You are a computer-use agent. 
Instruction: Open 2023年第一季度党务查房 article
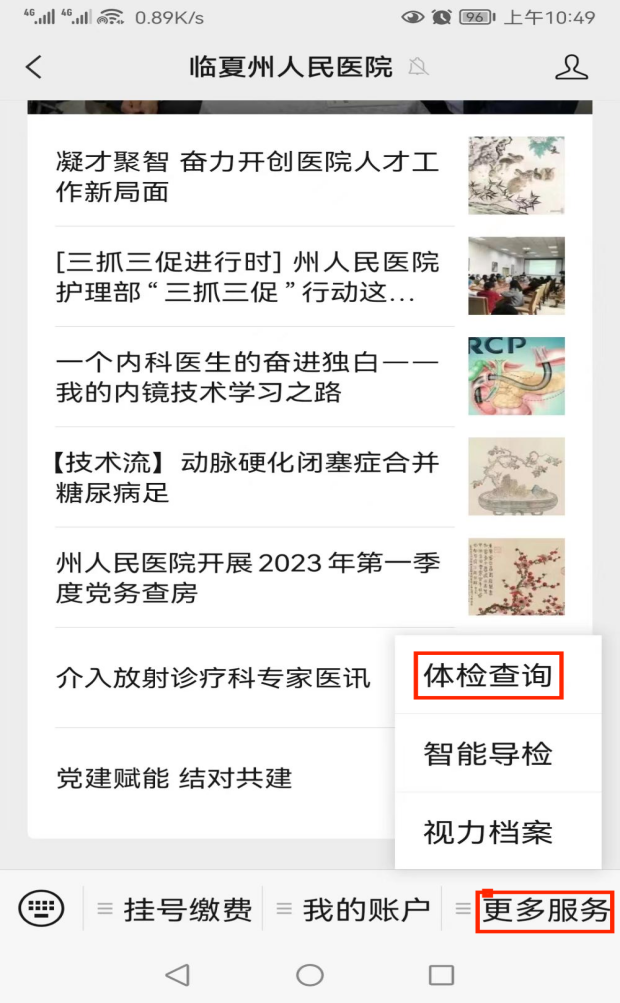[310, 577]
